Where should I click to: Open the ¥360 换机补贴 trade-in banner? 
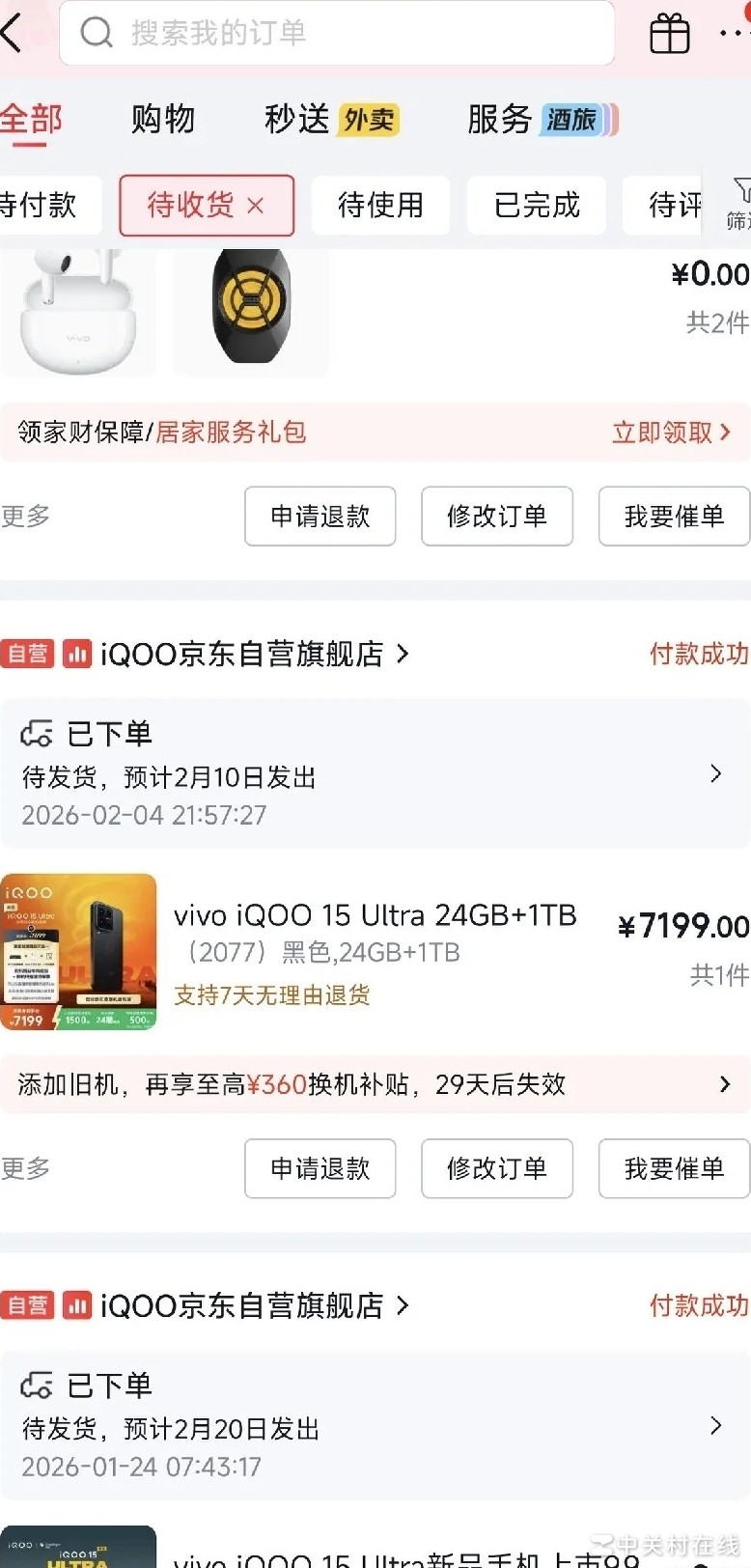(375, 1084)
